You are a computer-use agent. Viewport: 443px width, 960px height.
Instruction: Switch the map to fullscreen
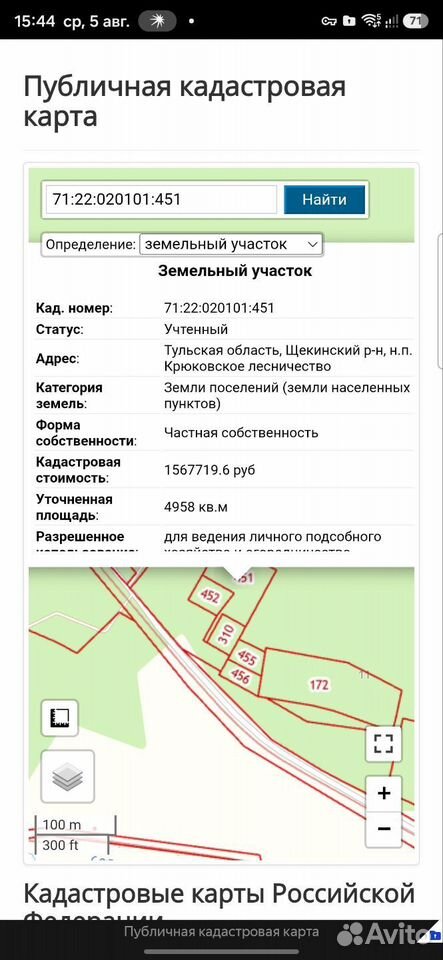[x=384, y=744]
